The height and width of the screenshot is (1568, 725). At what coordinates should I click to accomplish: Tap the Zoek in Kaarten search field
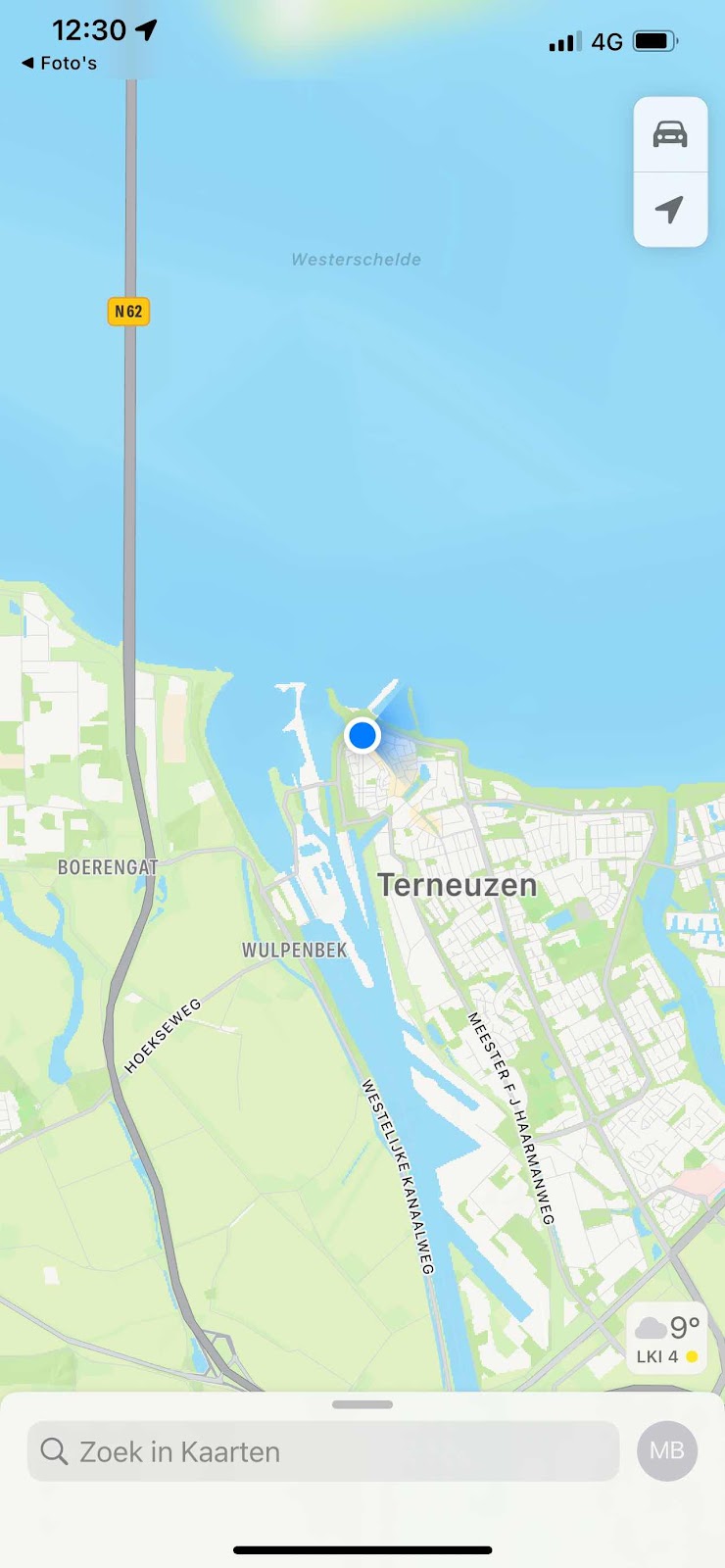pyautogui.click(x=323, y=1451)
